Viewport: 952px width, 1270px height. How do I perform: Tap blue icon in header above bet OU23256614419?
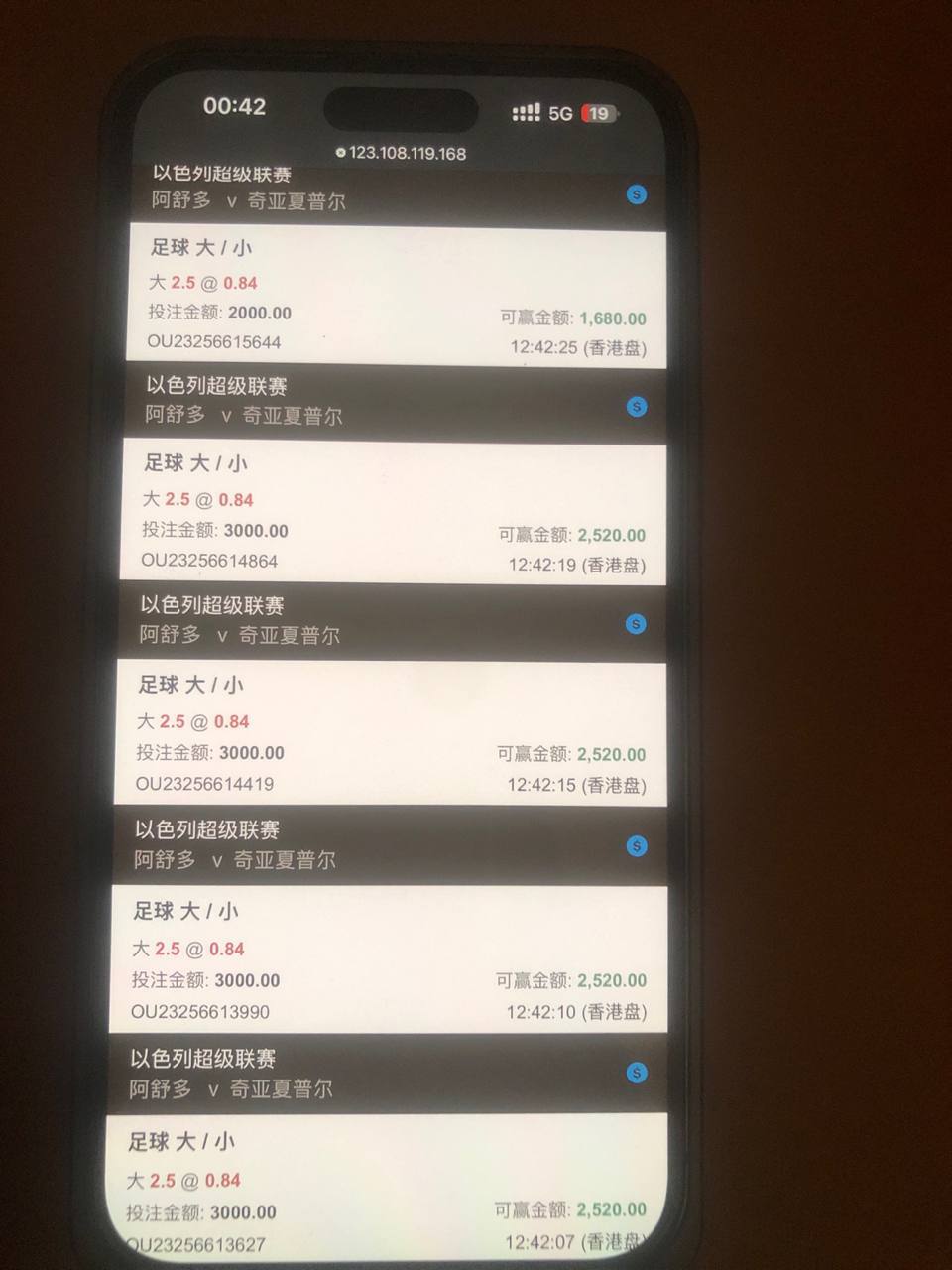coord(637,624)
